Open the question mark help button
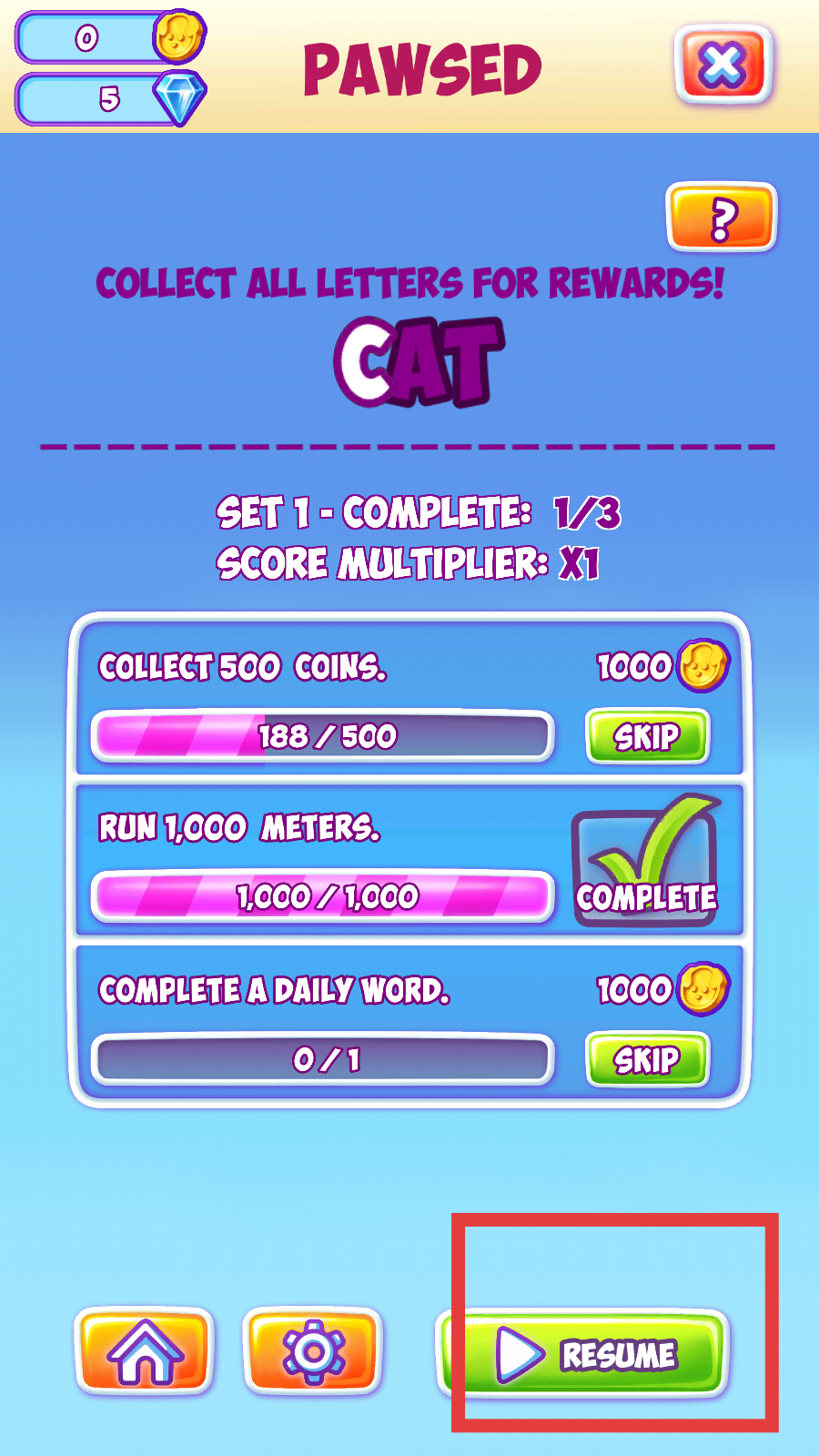This screenshot has width=819, height=1456. pyautogui.click(x=722, y=217)
